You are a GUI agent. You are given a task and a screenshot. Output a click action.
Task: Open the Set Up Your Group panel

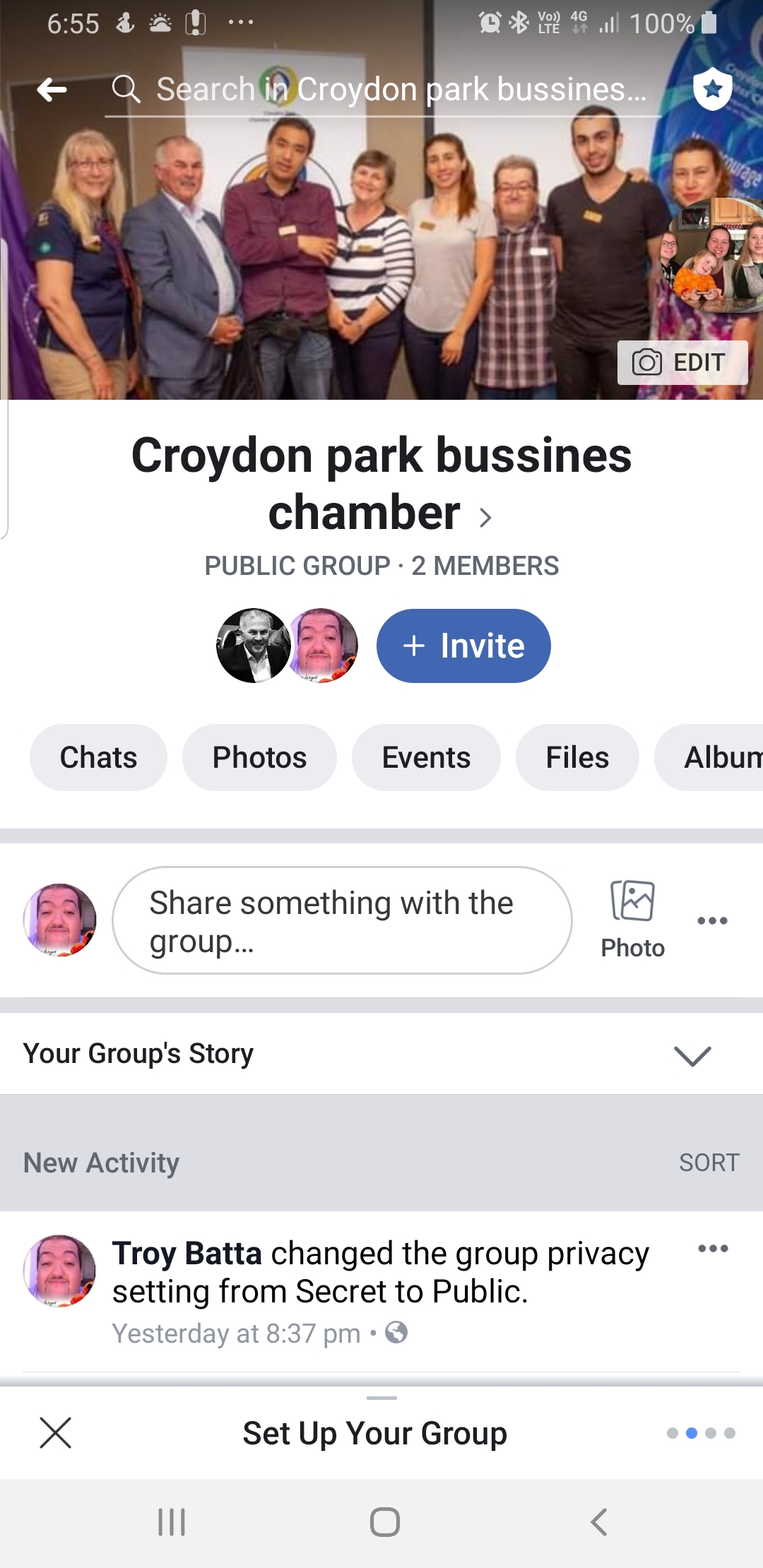click(374, 1433)
